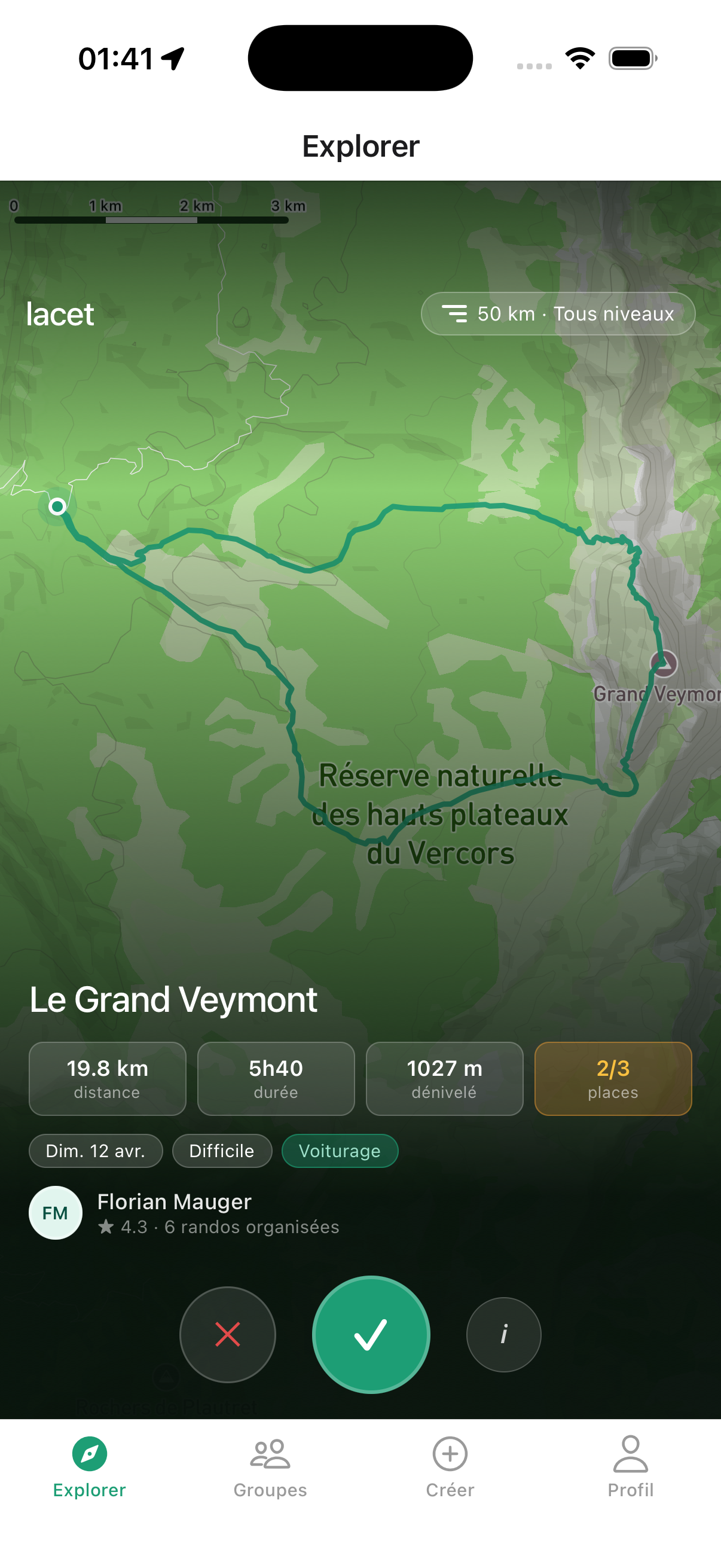Tap the map scale bar

(x=152, y=219)
